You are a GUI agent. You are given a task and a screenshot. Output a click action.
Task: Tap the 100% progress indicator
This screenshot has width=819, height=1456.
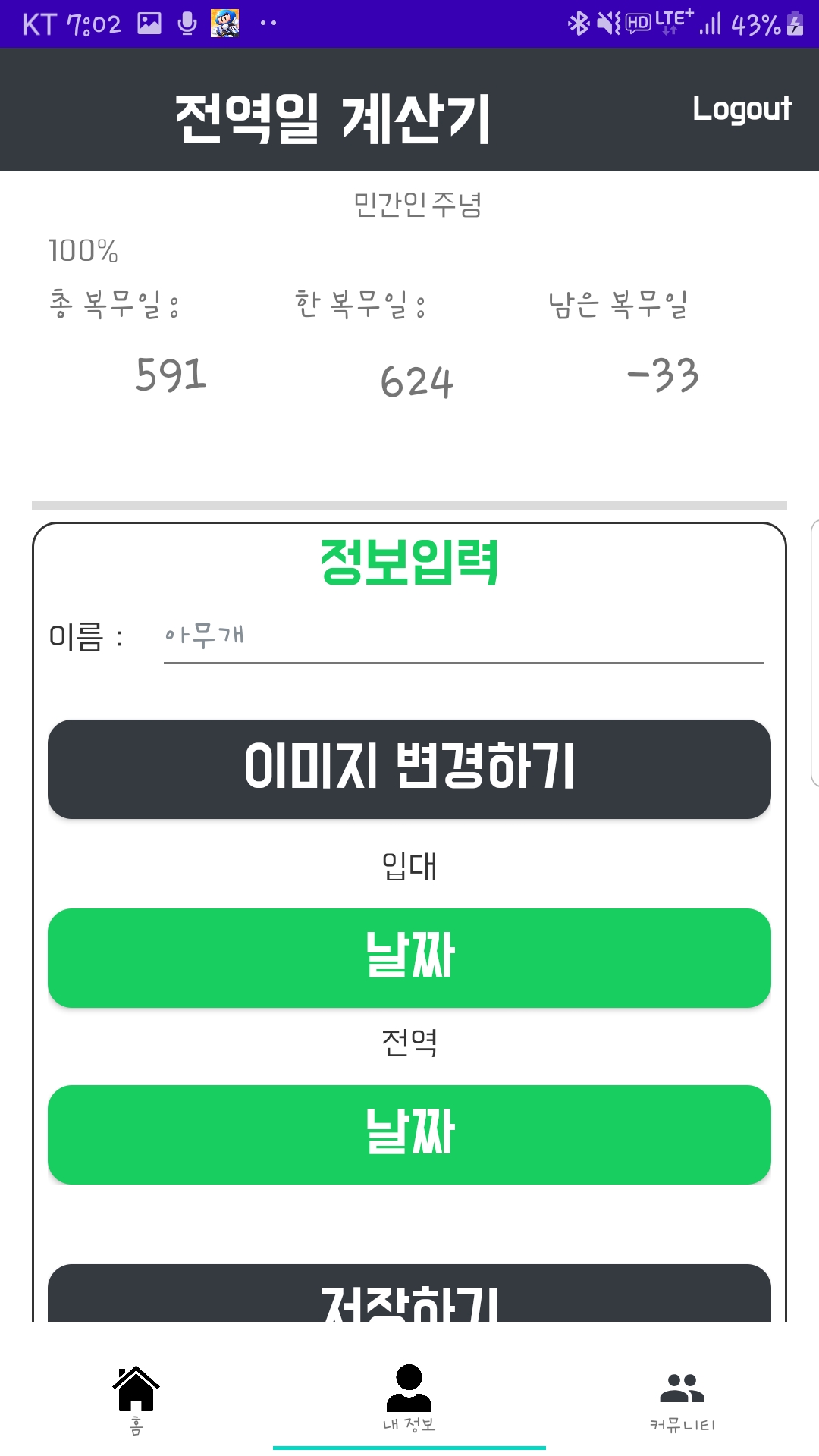[x=80, y=250]
